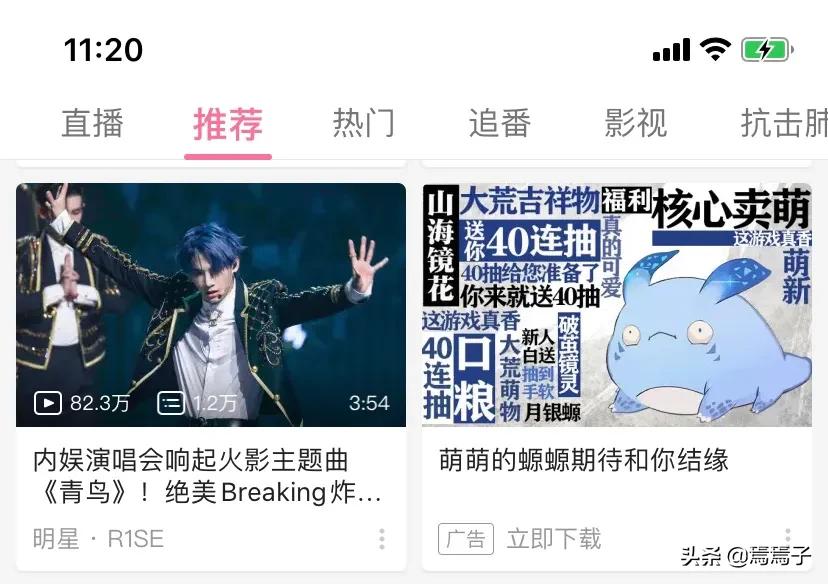Screen dimensions: 828x584
Task: Open the more options menu for the R1SE video
Action: 382,539
